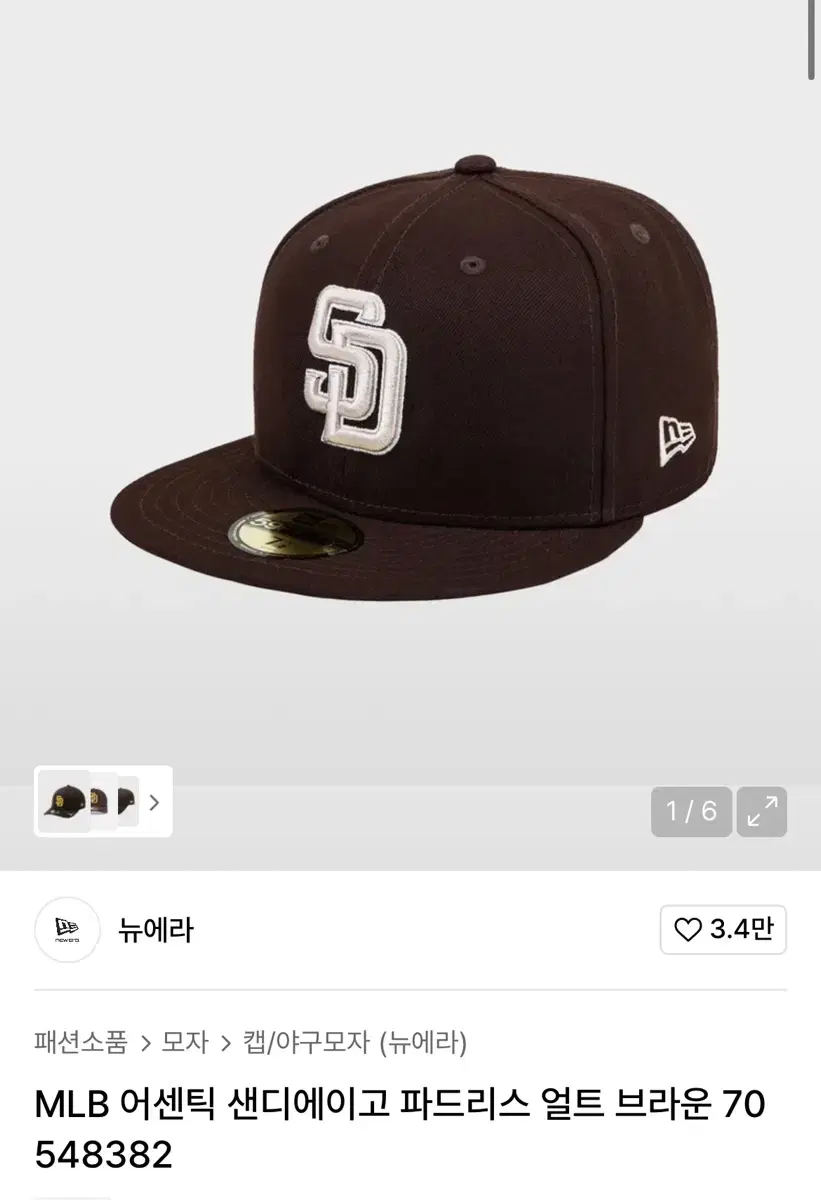Image resolution: width=821 pixels, height=1200 pixels.
Task: Visit the 뉴에라 brand page
Action: [x=155, y=931]
